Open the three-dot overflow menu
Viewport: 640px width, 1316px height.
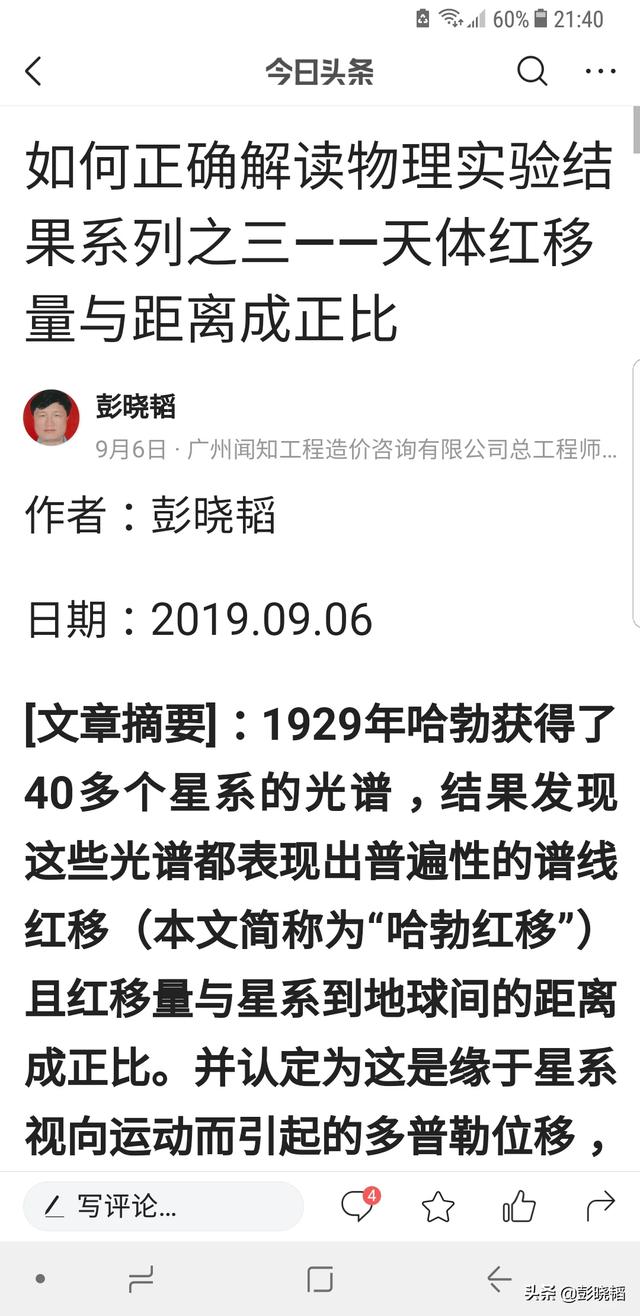tap(600, 71)
